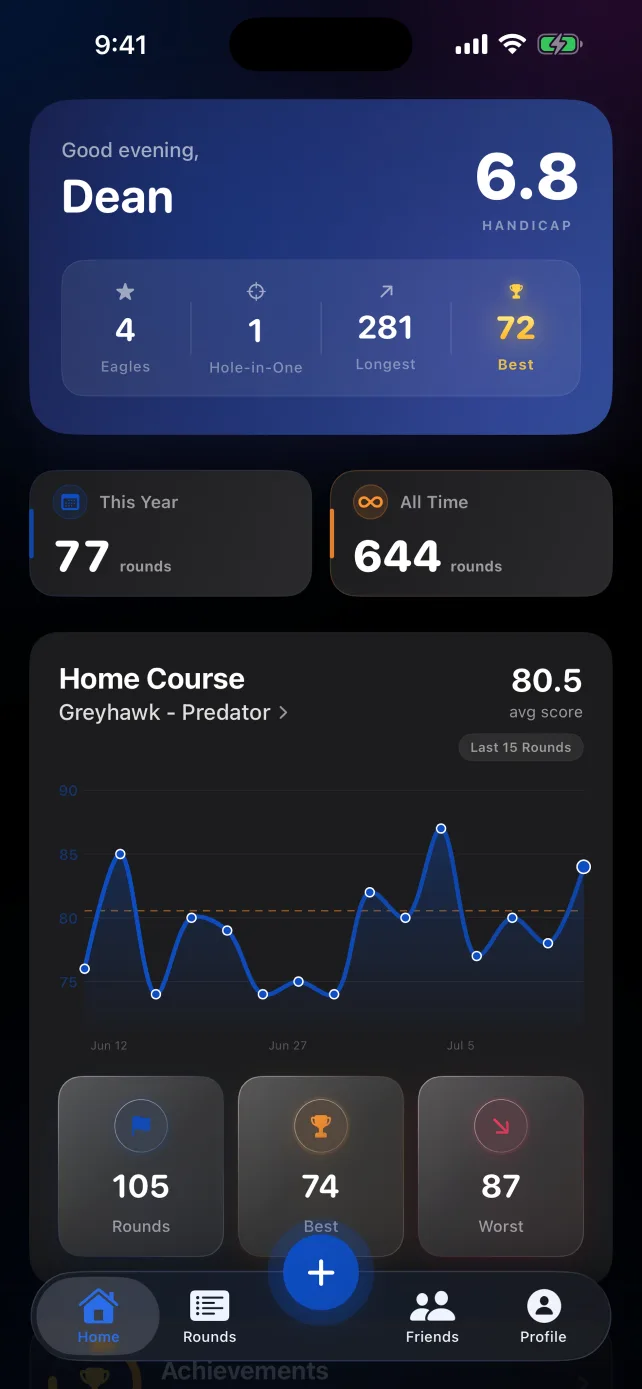642x1389 pixels.
Task: Switch to the Rounds tab
Action: pyautogui.click(x=210, y=1316)
